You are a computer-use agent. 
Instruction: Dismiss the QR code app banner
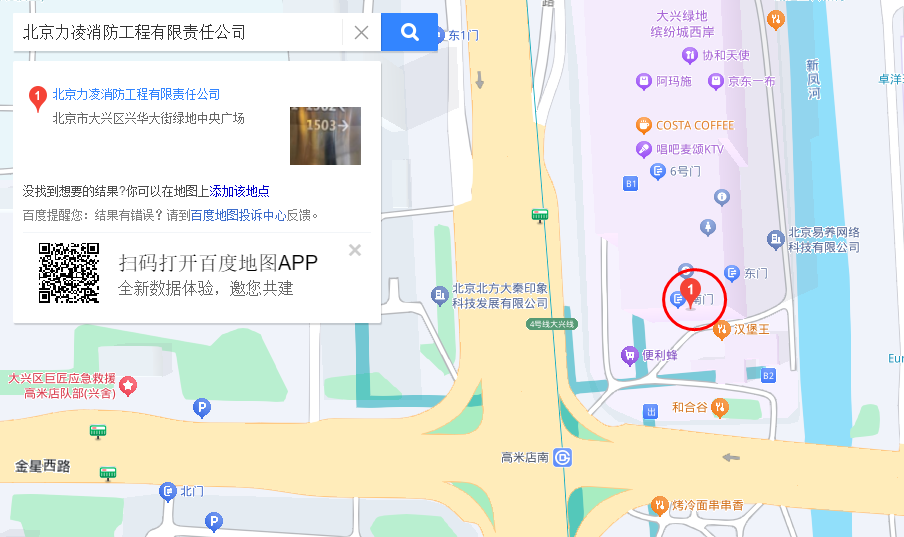pyautogui.click(x=355, y=250)
